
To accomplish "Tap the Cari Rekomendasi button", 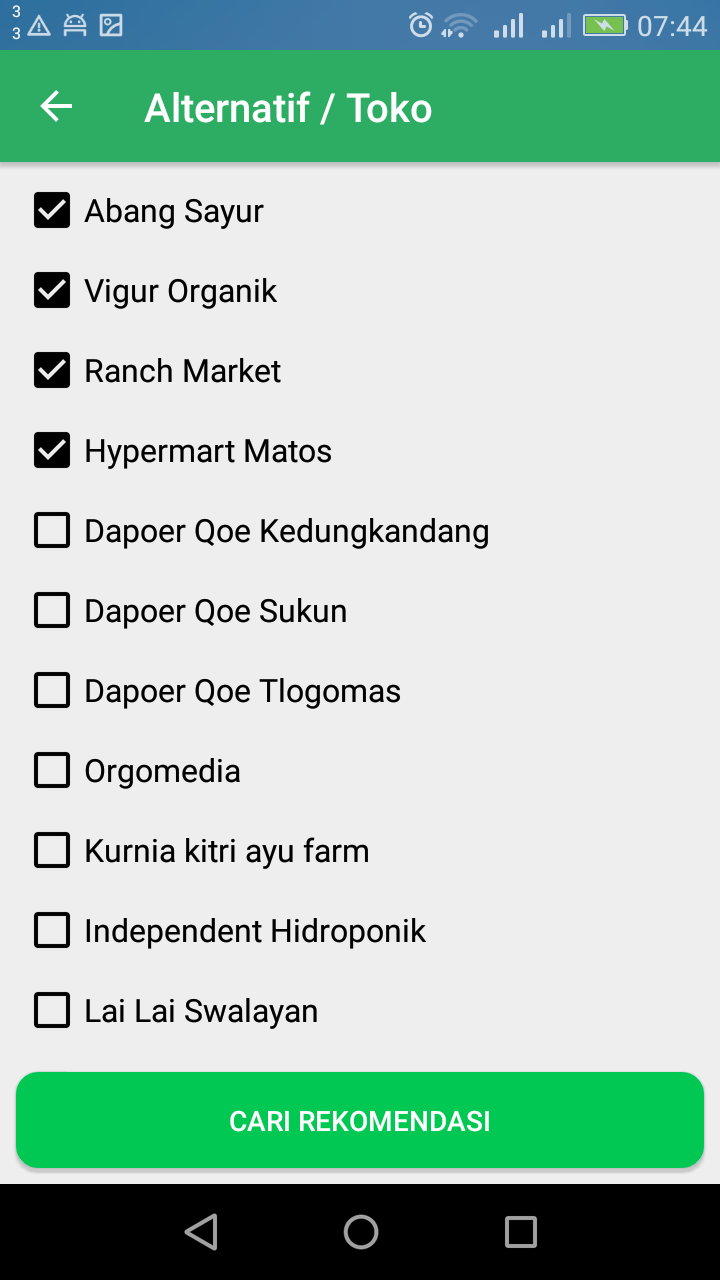I will 360,1120.
